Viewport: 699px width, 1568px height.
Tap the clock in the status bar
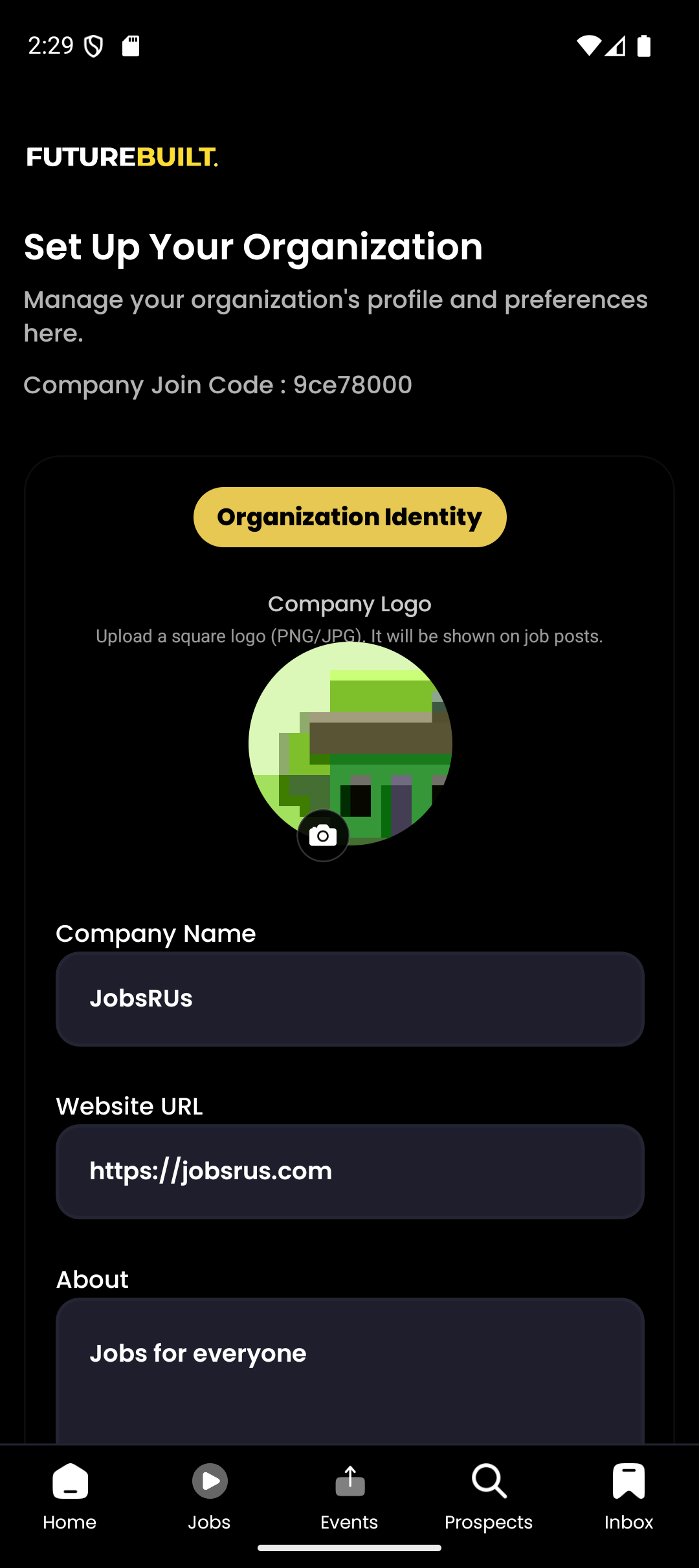coord(52,46)
